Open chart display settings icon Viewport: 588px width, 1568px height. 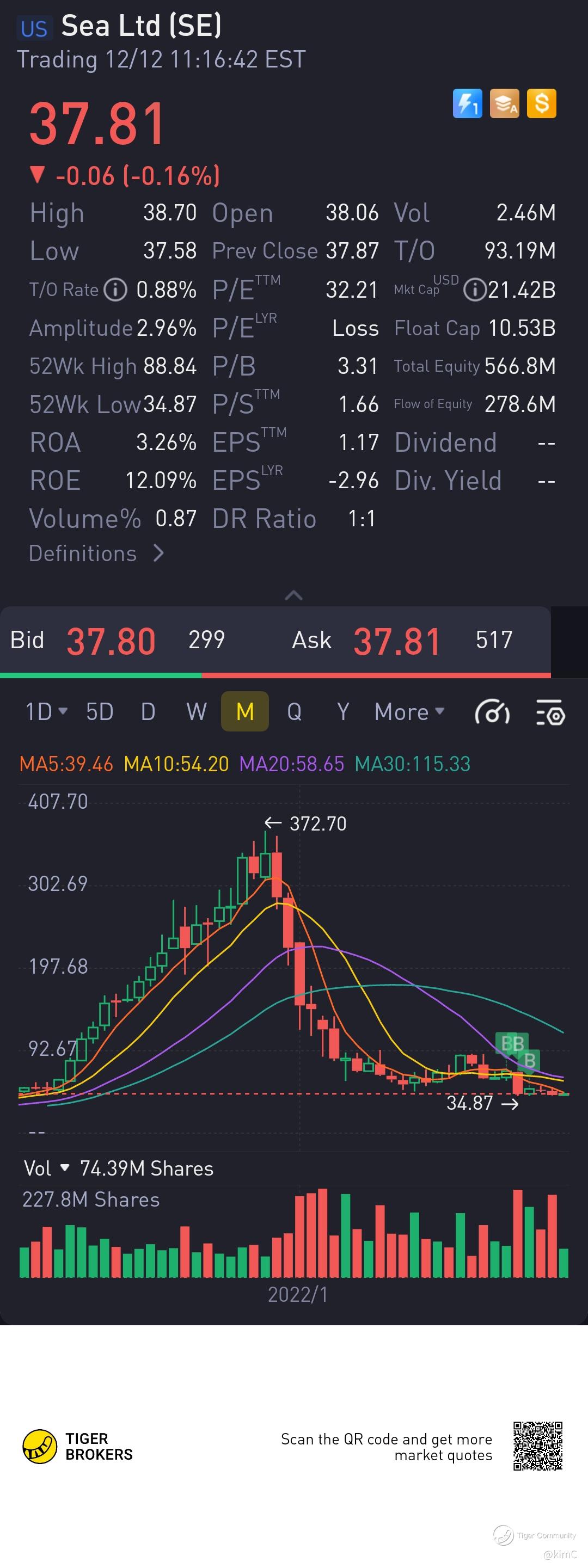pos(550,712)
